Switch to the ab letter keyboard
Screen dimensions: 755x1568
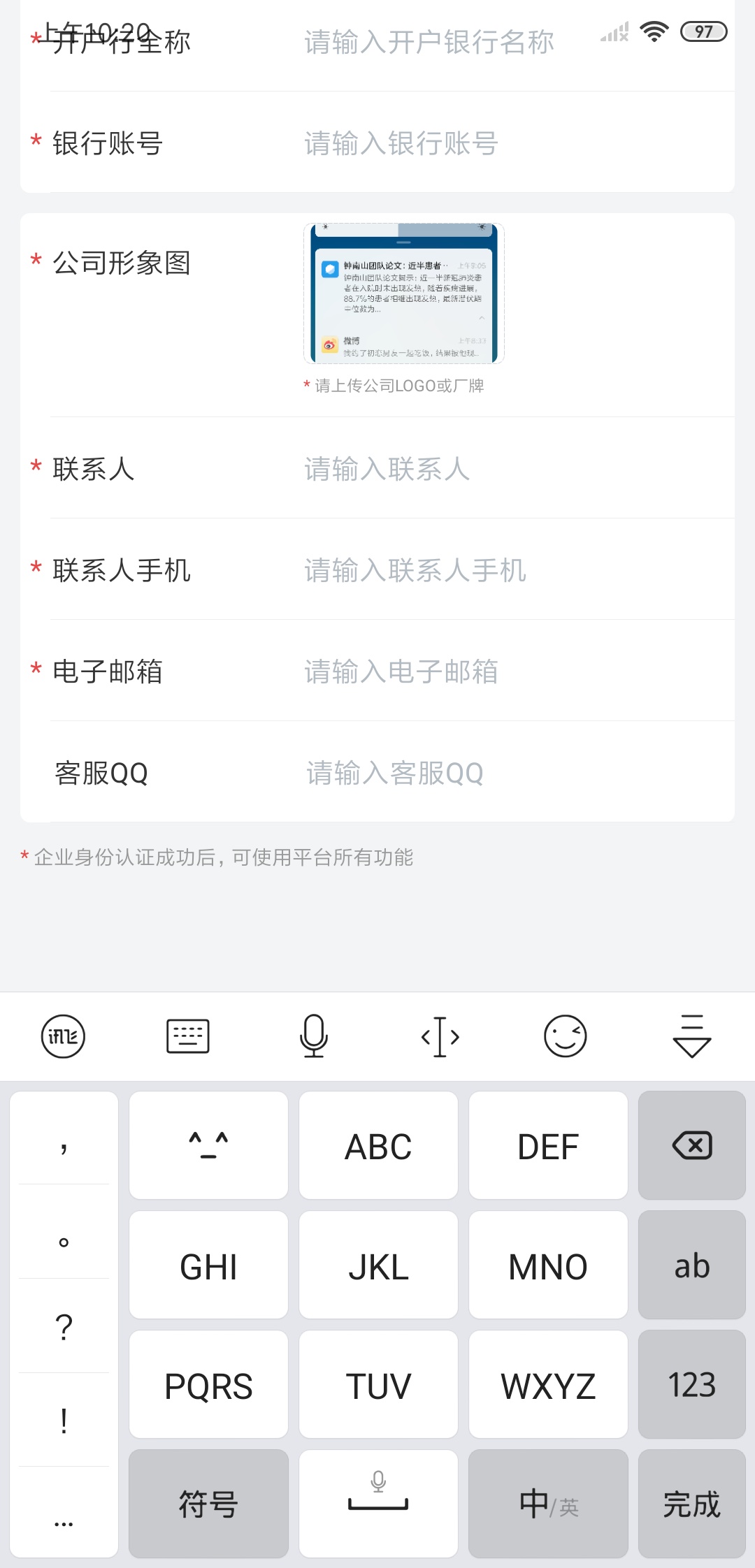(691, 1265)
